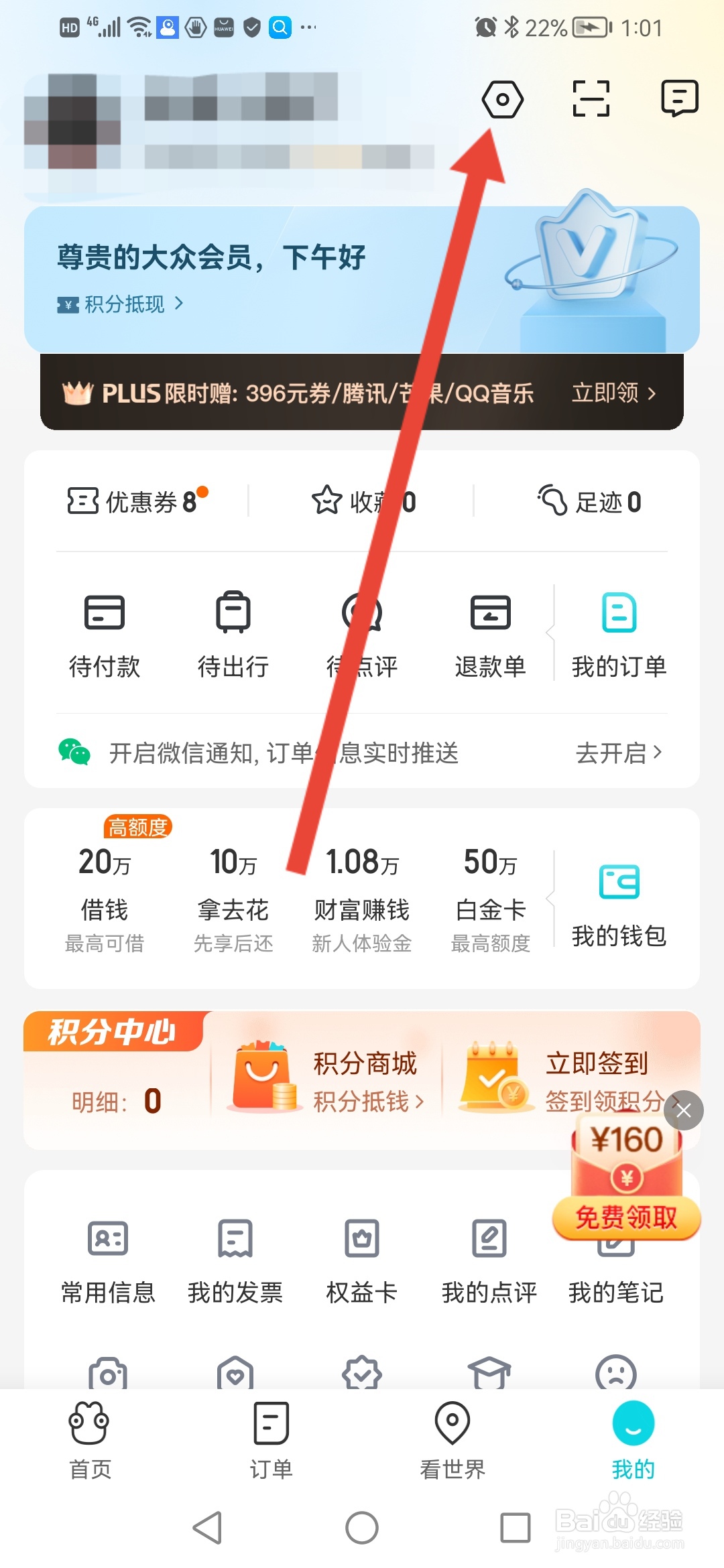Dismiss the ¥160 red packet popup
The height and width of the screenshot is (1568, 724).
[683, 1110]
